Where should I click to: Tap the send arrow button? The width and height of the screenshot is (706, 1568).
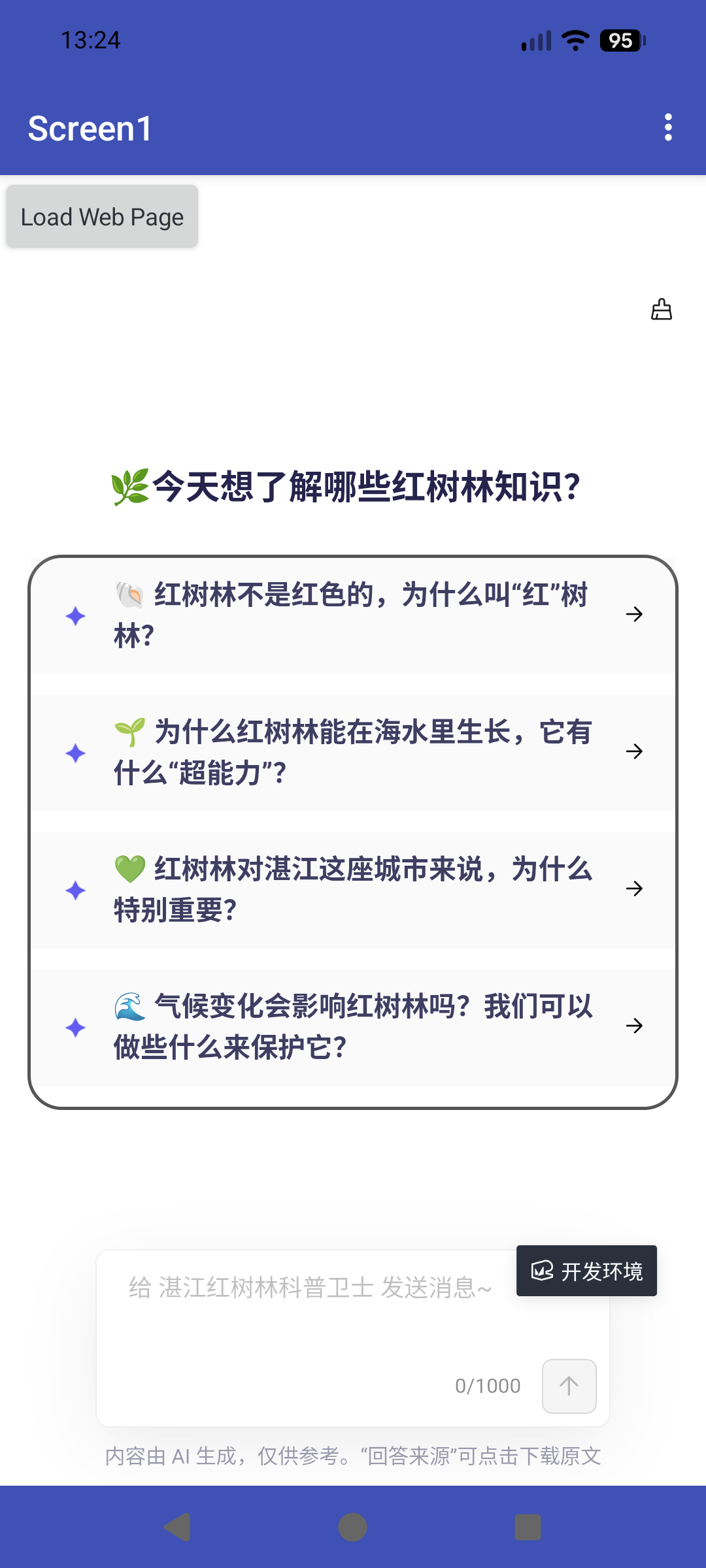click(x=569, y=1386)
